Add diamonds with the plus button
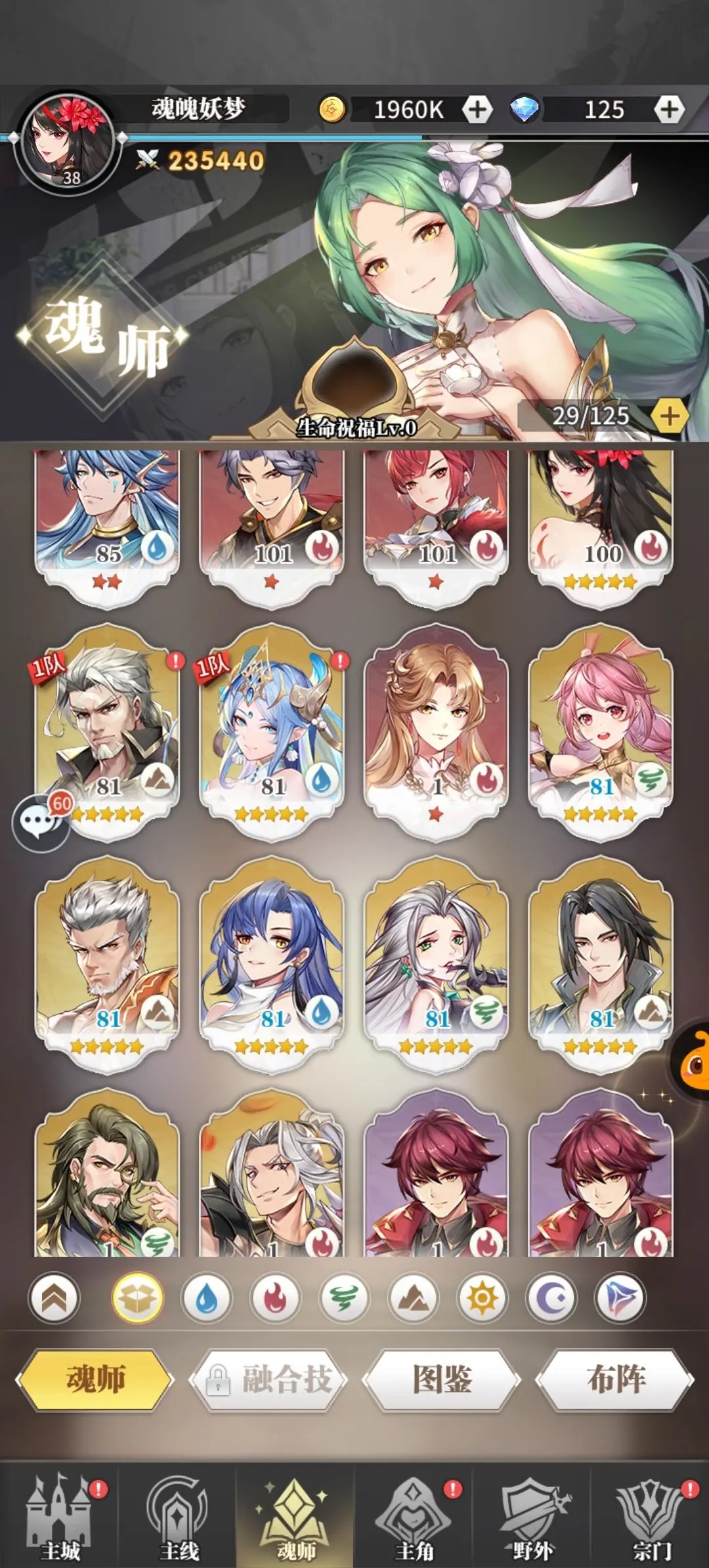The height and width of the screenshot is (1568, 709). click(x=669, y=109)
